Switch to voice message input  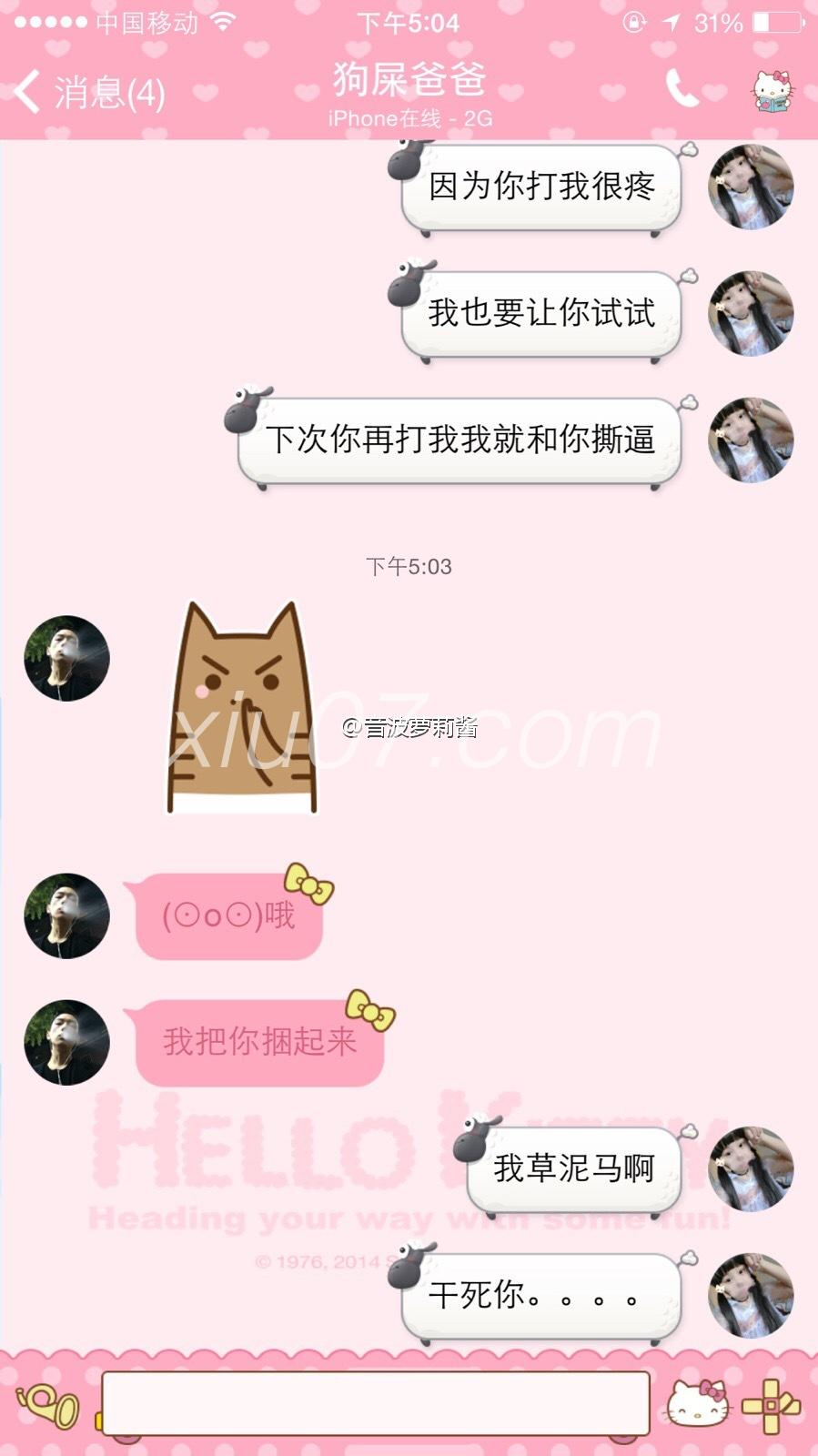coord(49,1403)
